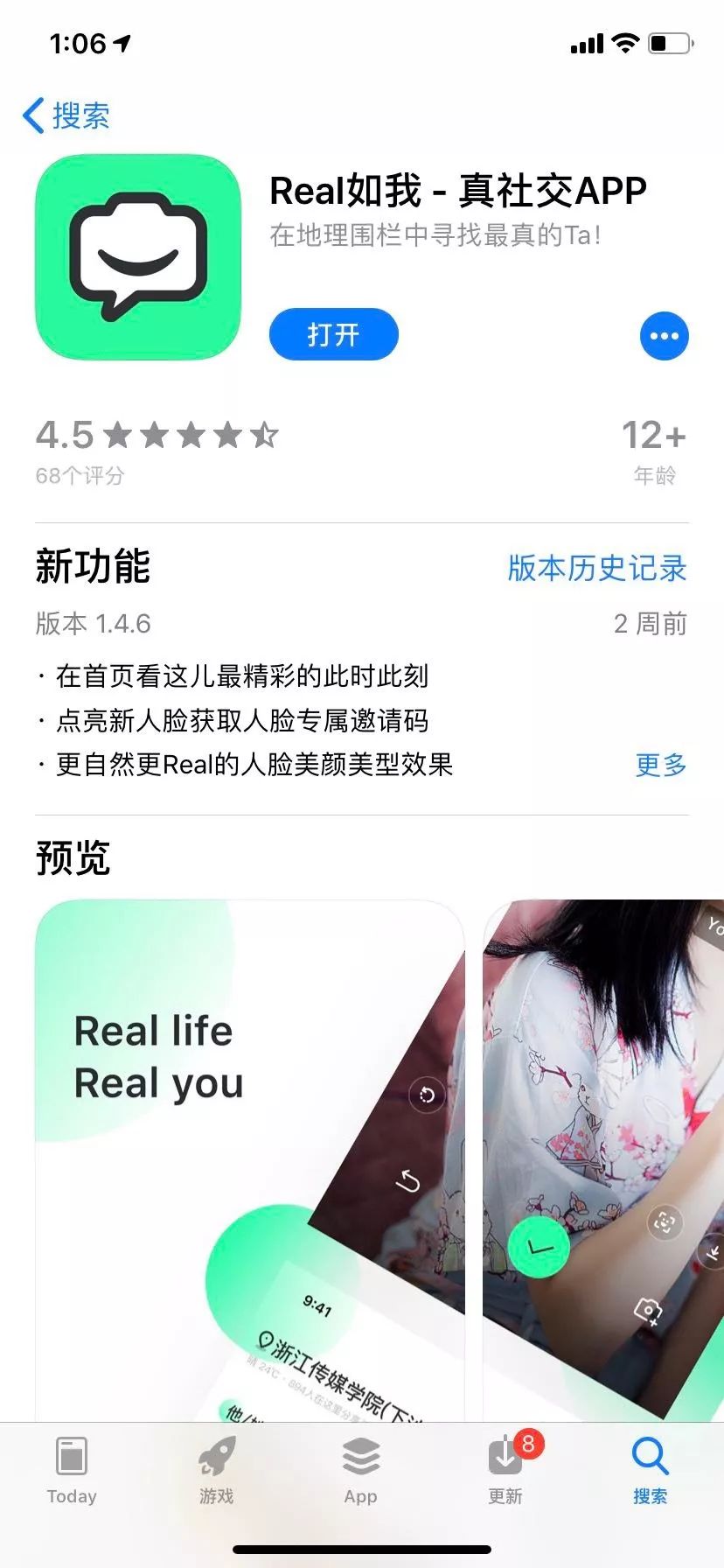
Task: Open the 更新 tab with badge
Action: (x=505, y=1470)
